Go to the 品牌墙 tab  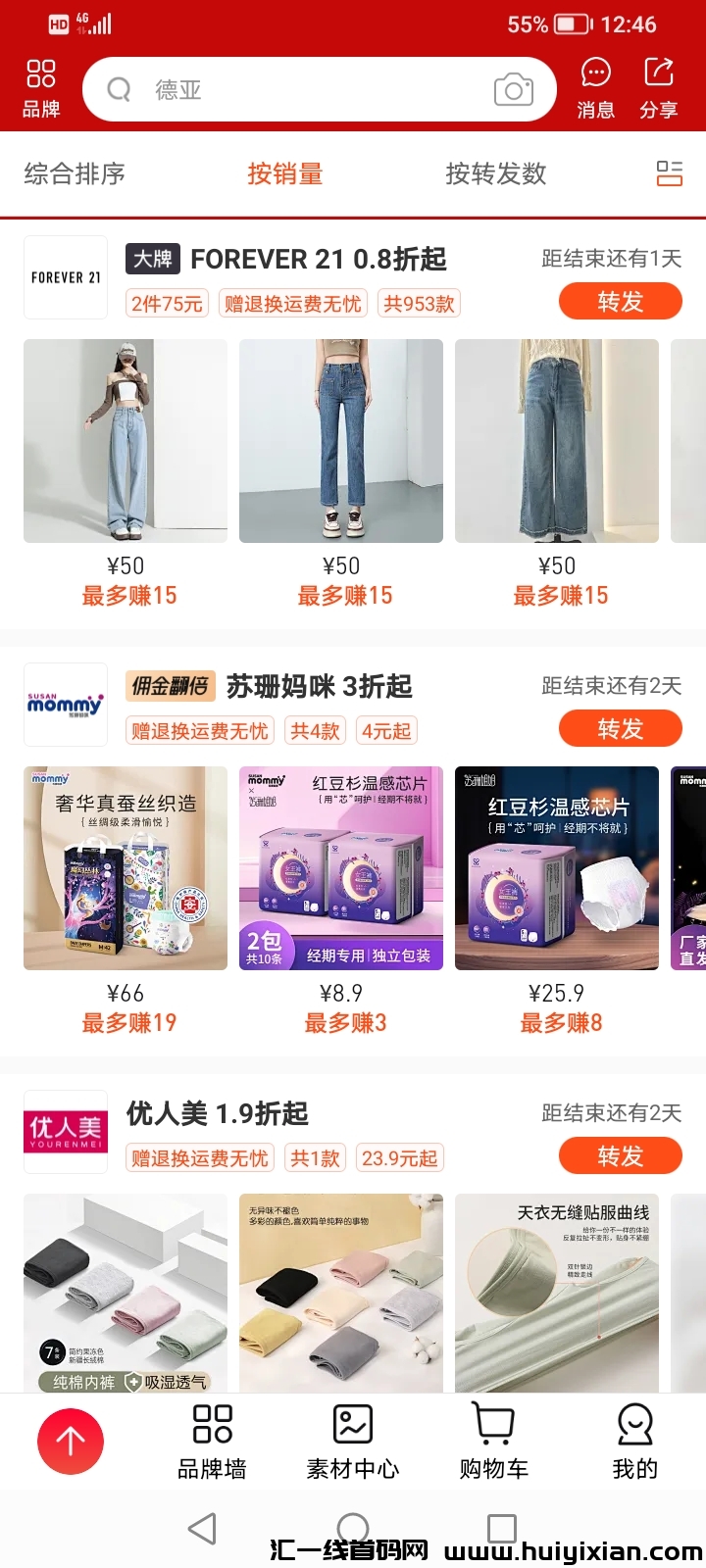point(212,1441)
